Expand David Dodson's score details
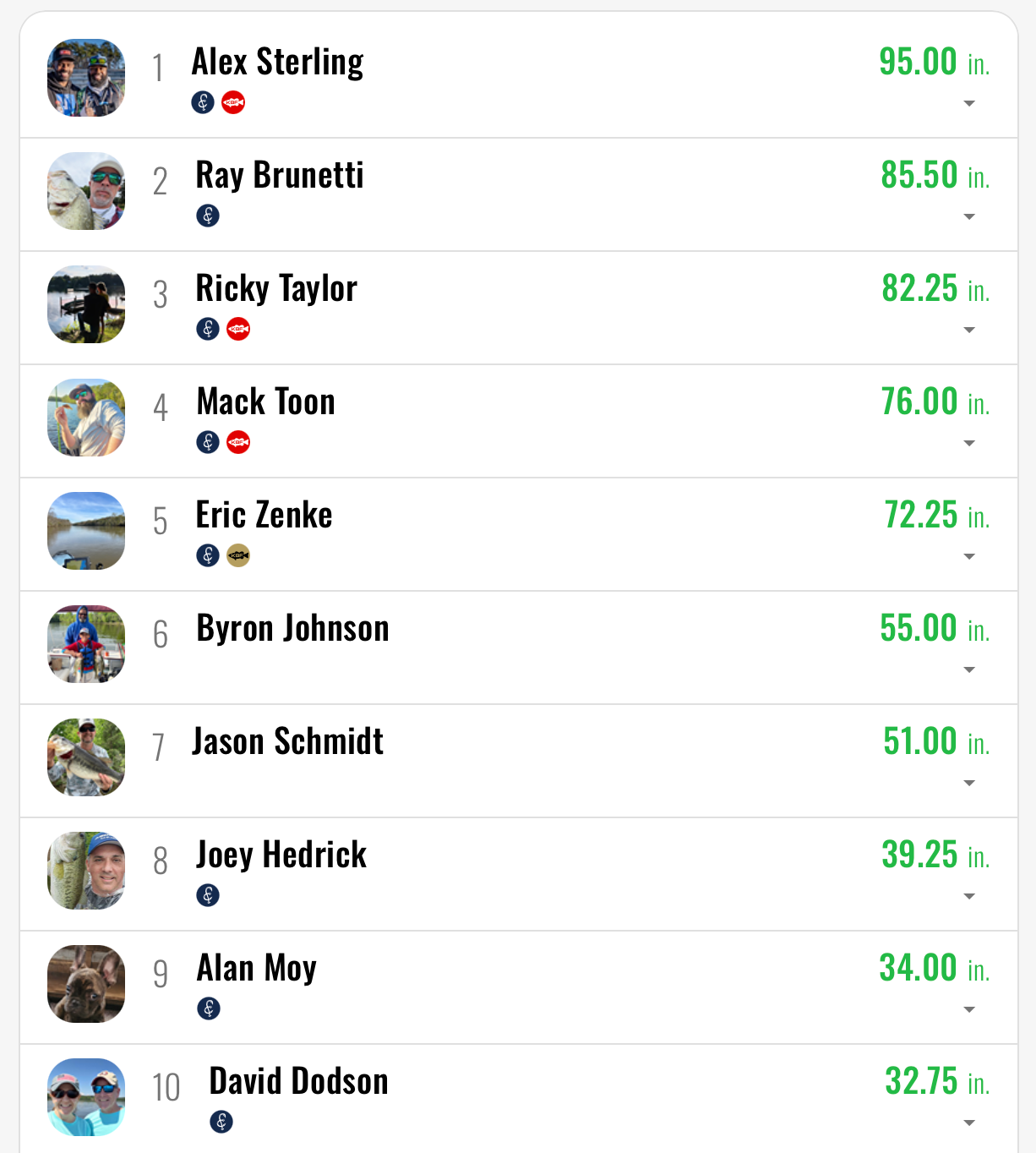This screenshot has width=1036, height=1153. pyautogui.click(x=969, y=1123)
